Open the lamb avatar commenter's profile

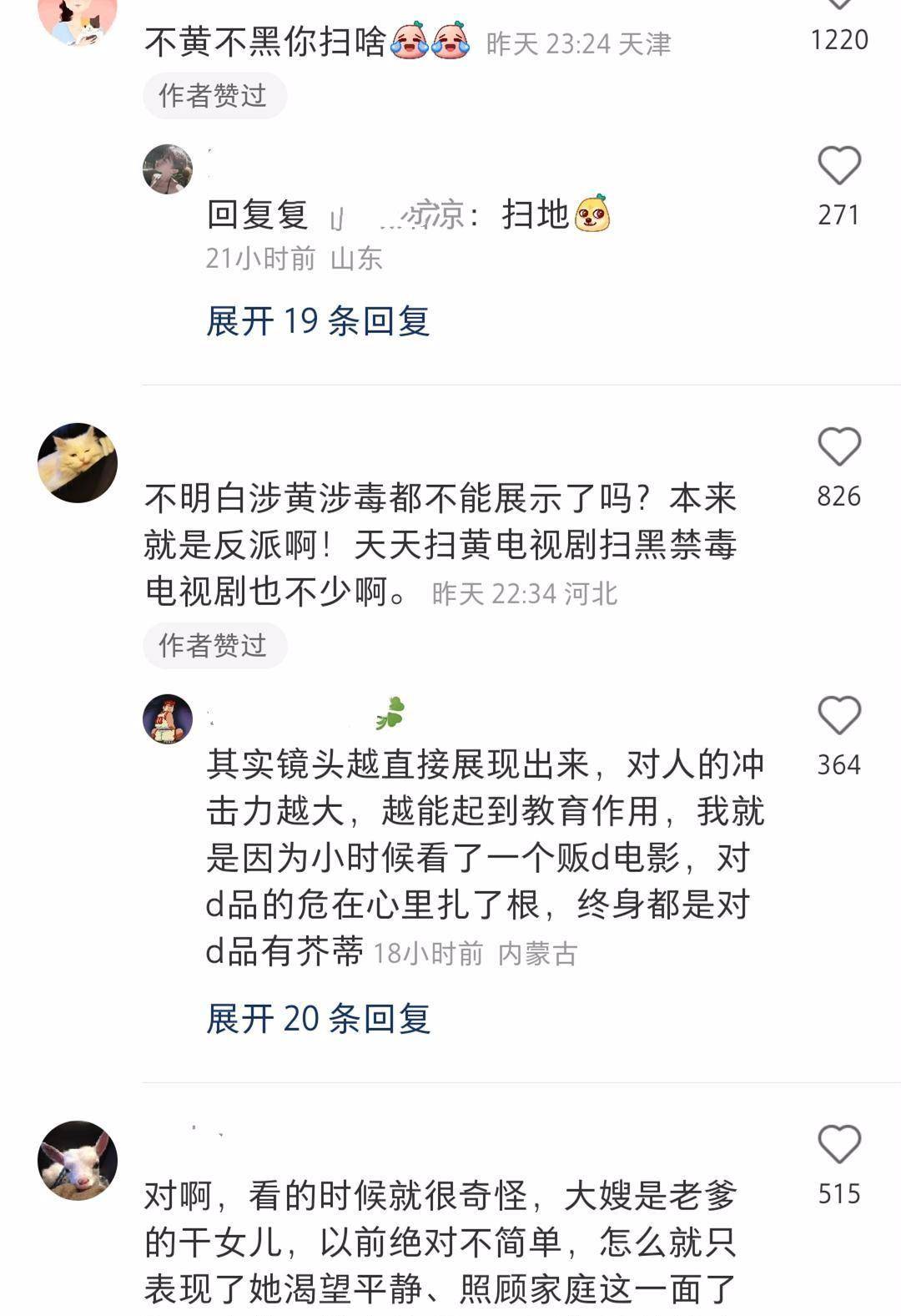pos(78,1161)
